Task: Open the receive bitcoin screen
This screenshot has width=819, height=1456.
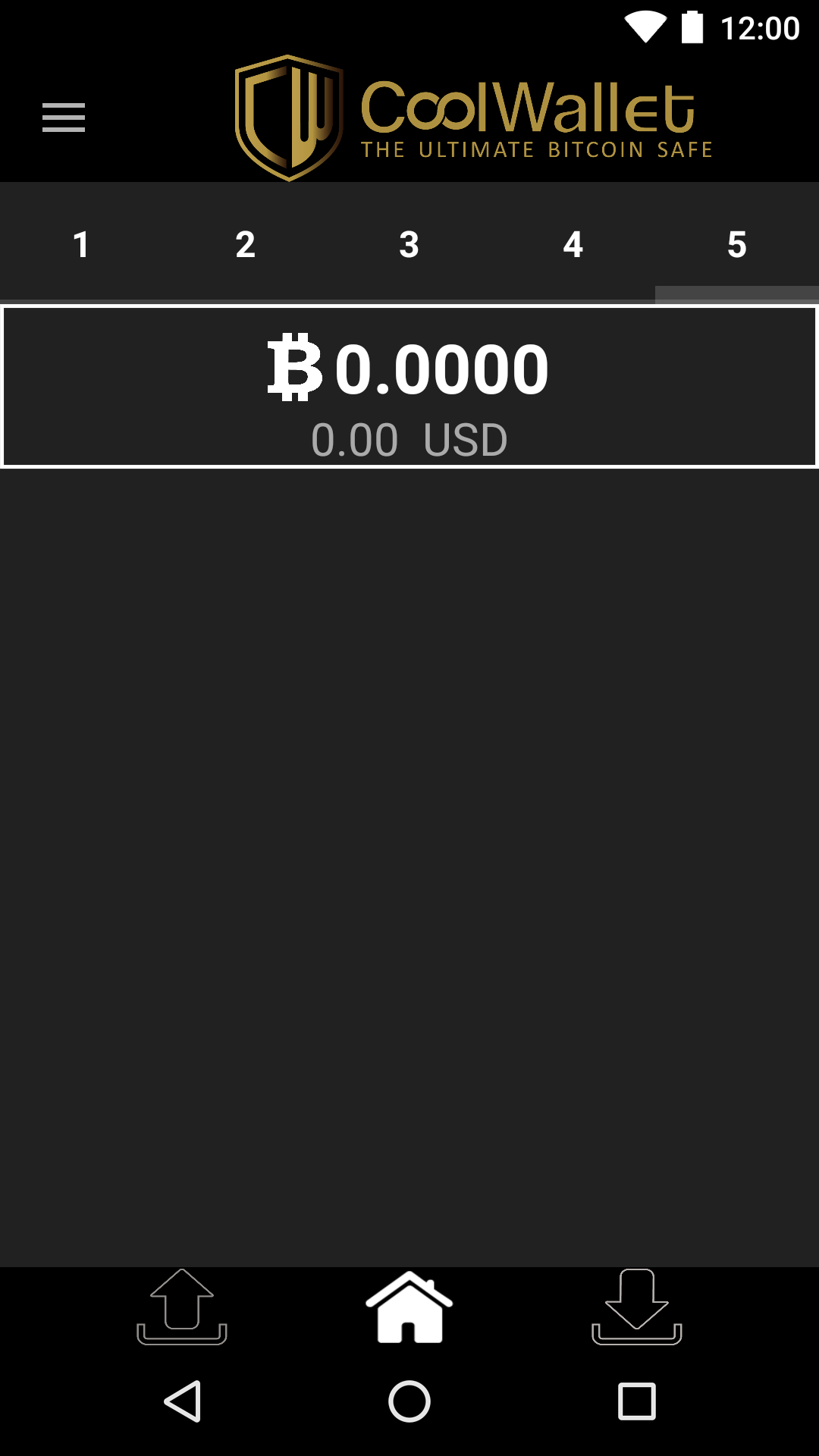Action: pyautogui.click(x=637, y=1307)
